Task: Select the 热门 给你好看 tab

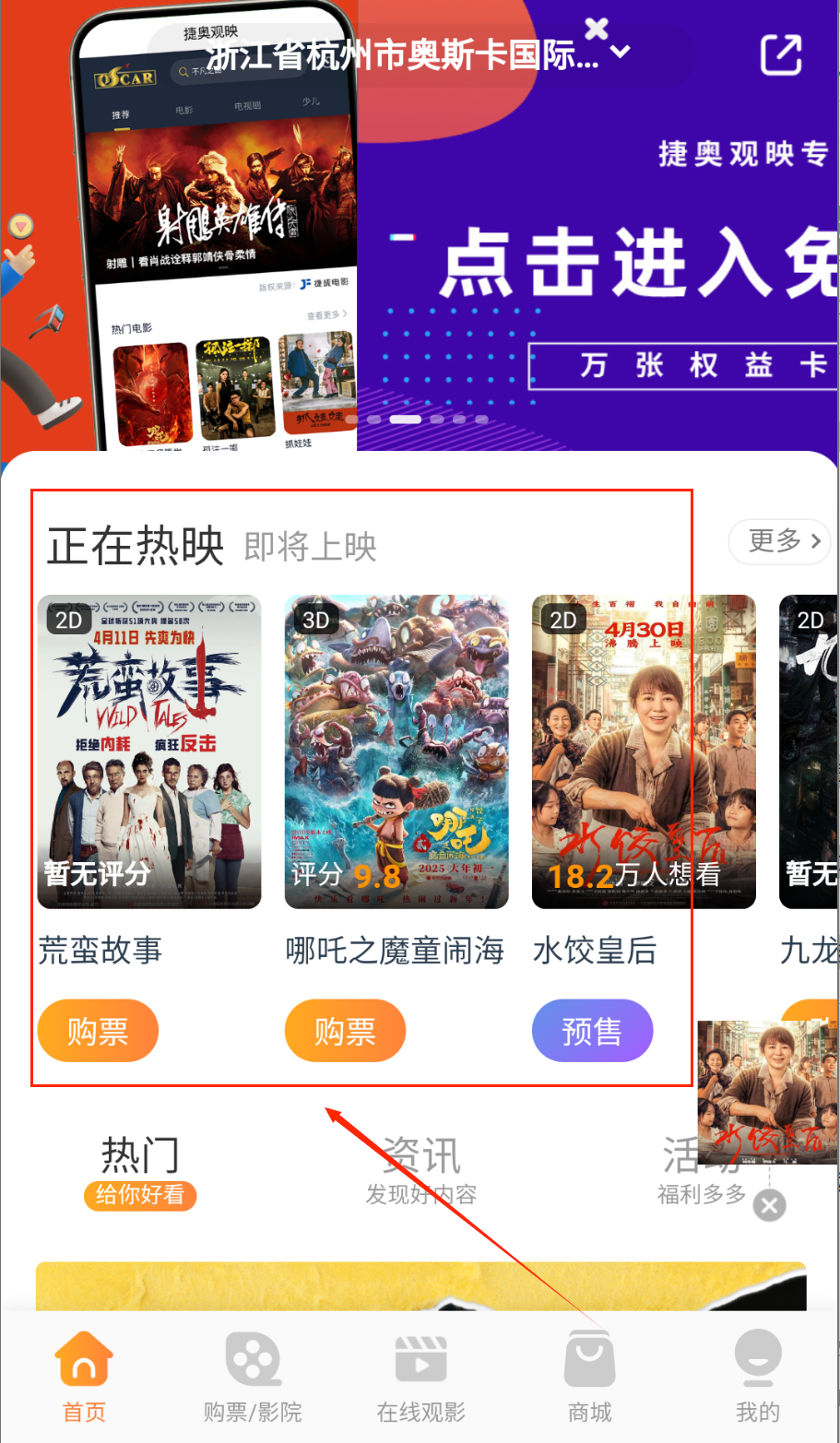Action: pos(140,1171)
